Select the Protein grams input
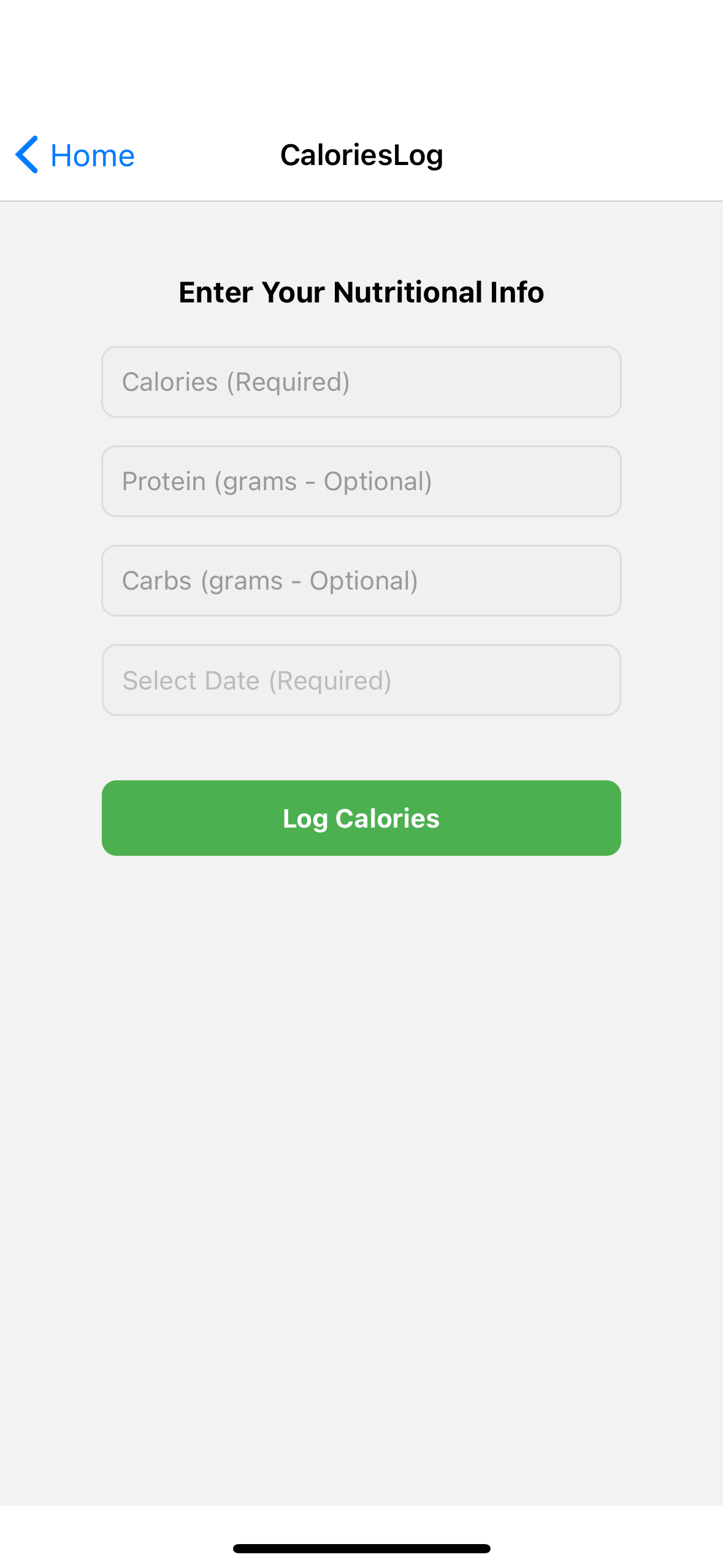This screenshot has height=1568, width=723. [x=361, y=482]
